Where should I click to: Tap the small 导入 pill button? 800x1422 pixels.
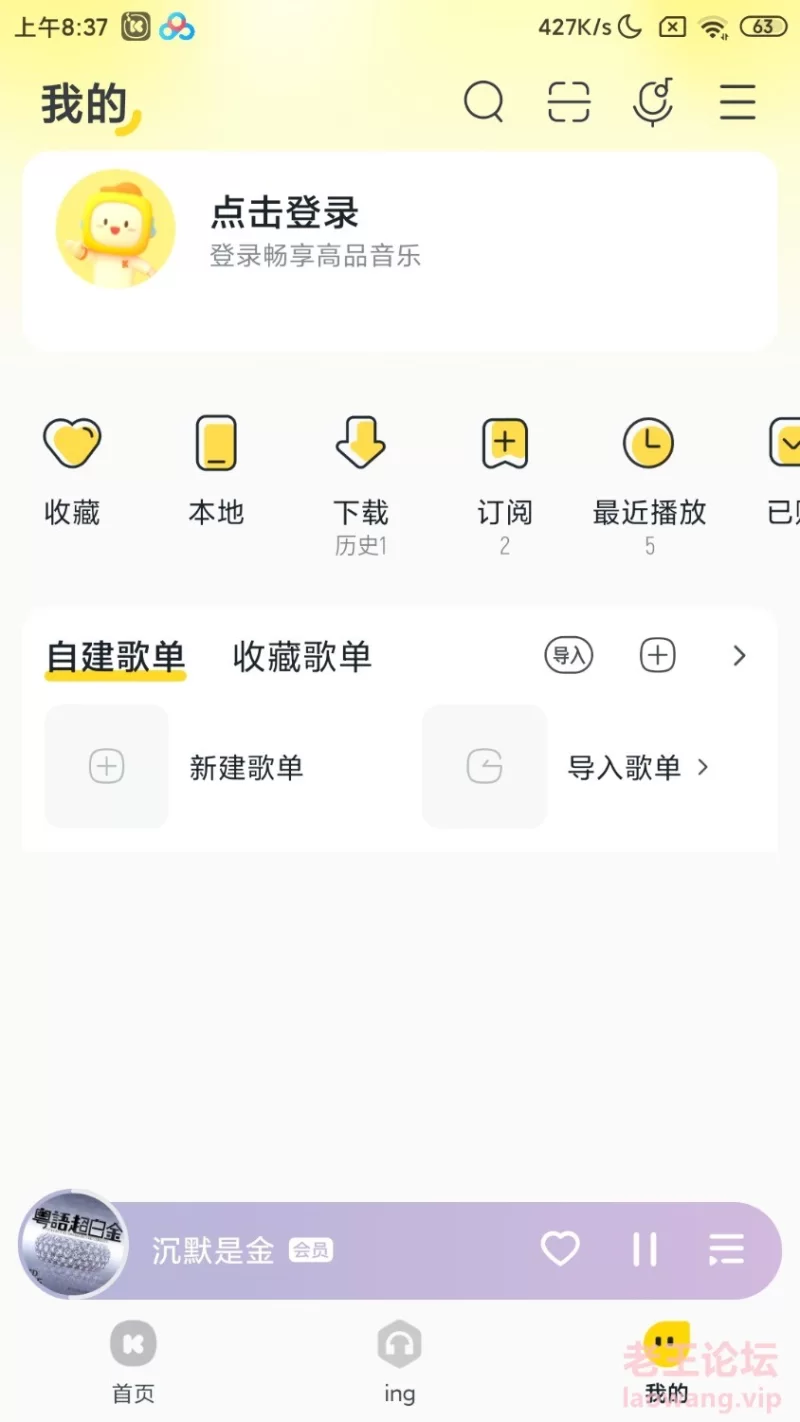569,656
